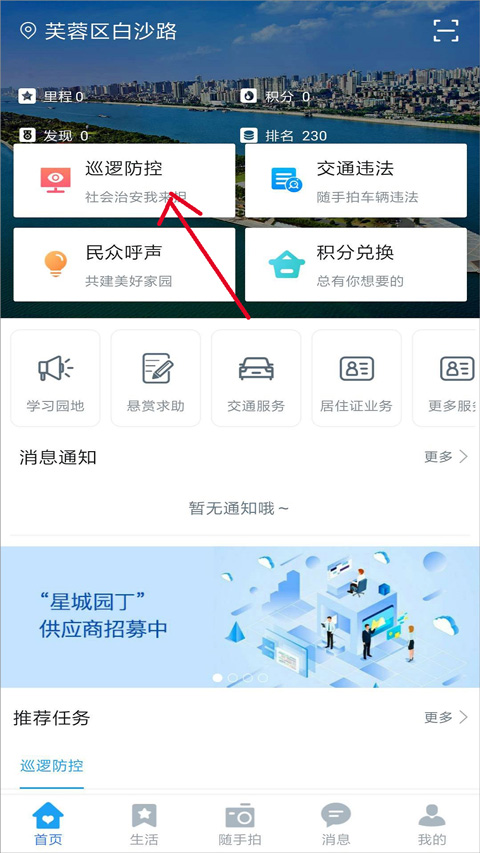Open 交通服务
The image size is (480, 853).
tap(256, 378)
